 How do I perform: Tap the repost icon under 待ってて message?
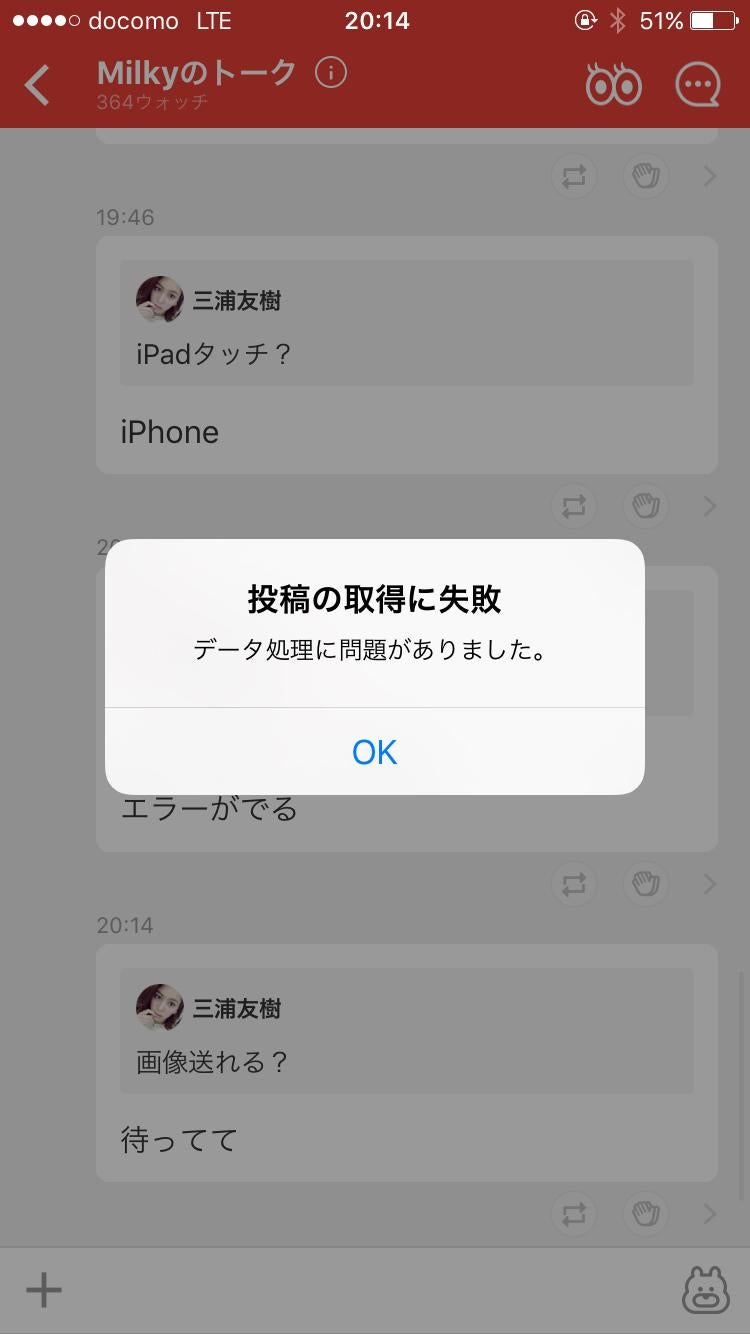point(573,1214)
